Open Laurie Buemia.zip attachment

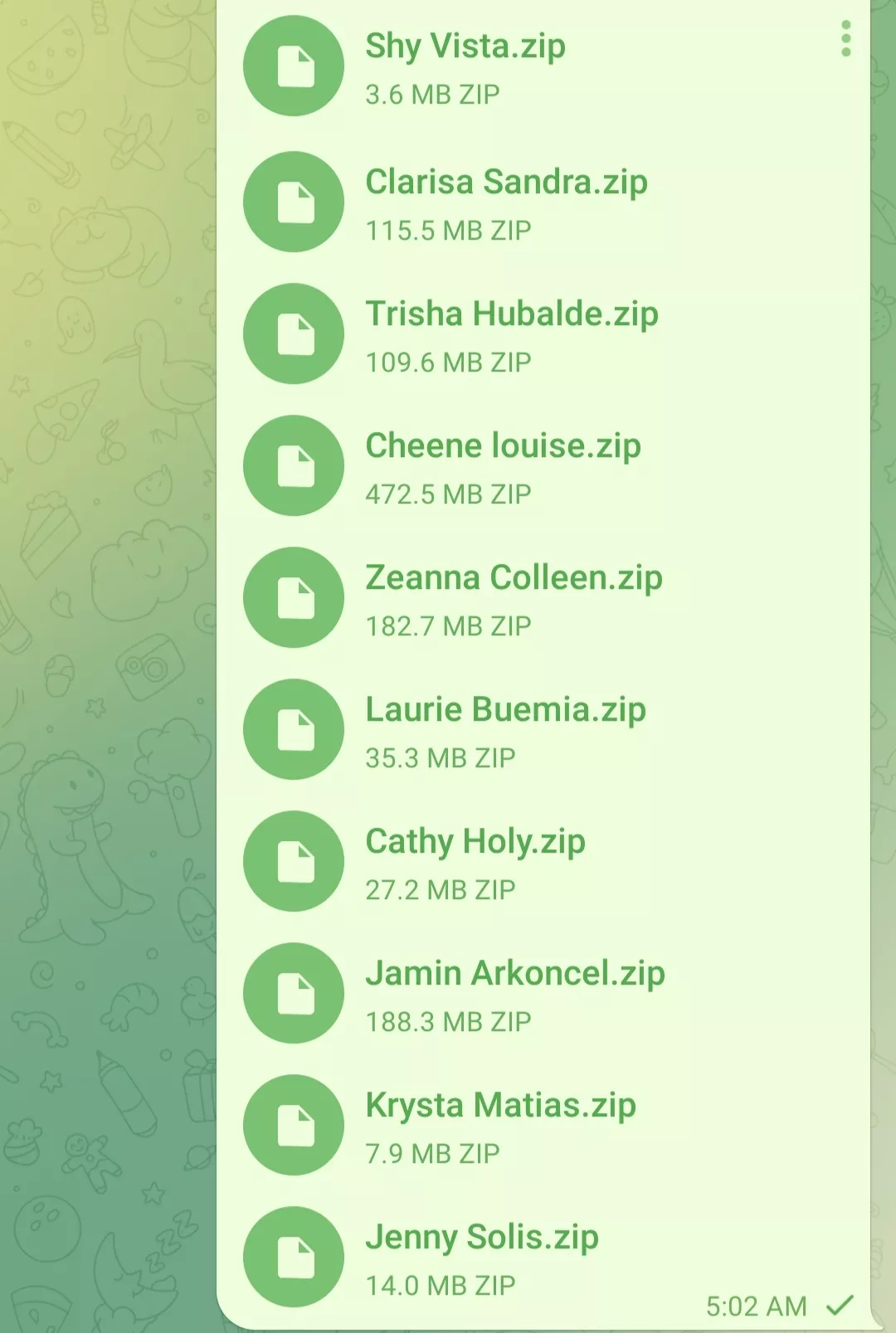tap(295, 729)
